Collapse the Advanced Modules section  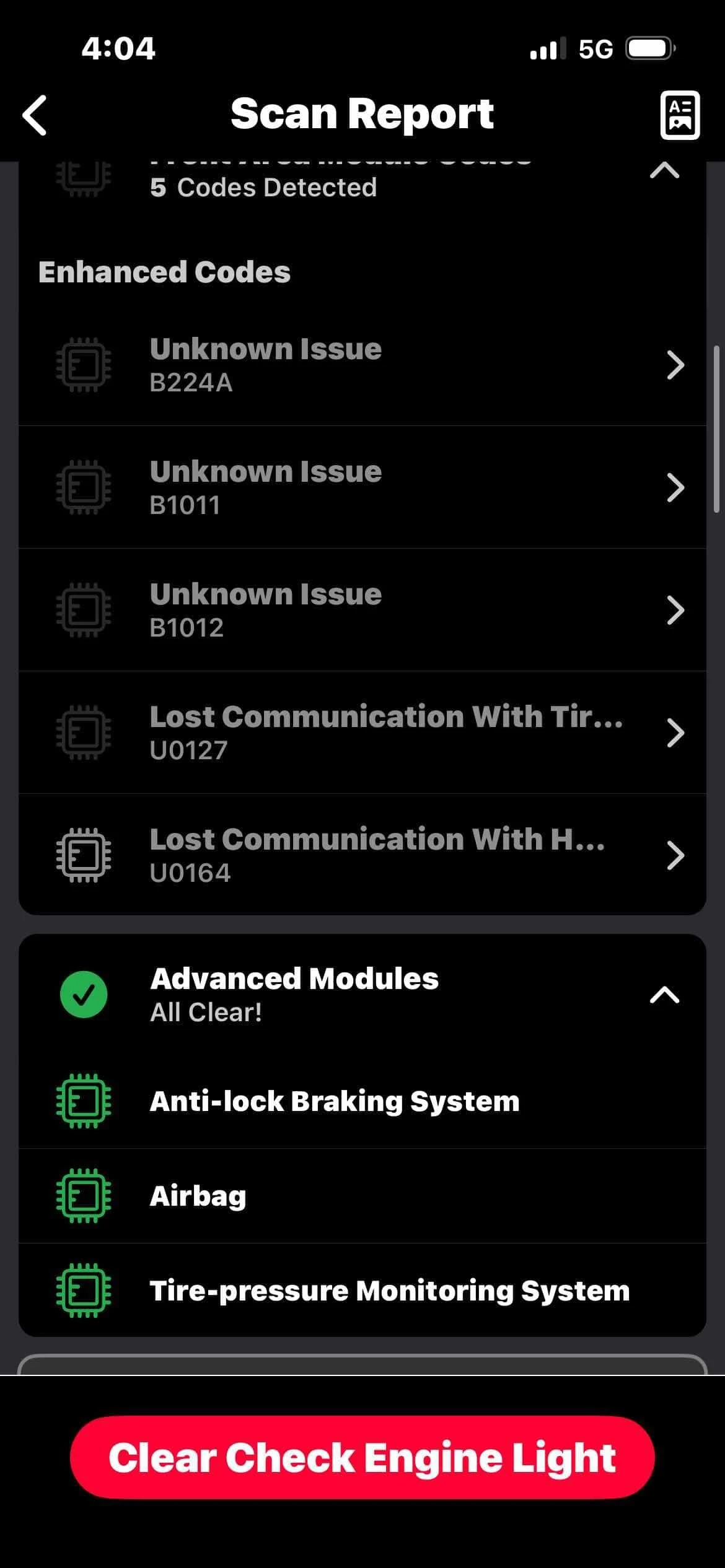[664, 995]
